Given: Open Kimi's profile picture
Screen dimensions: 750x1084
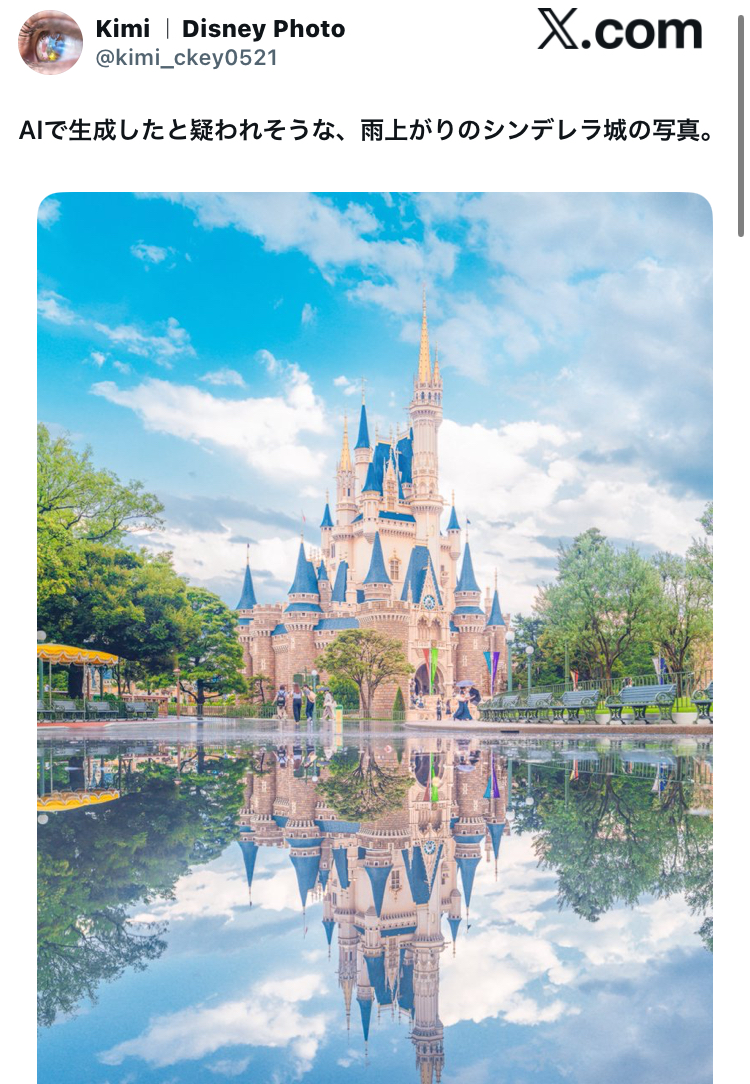Looking at the screenshot, I should (x=50, y=42).
